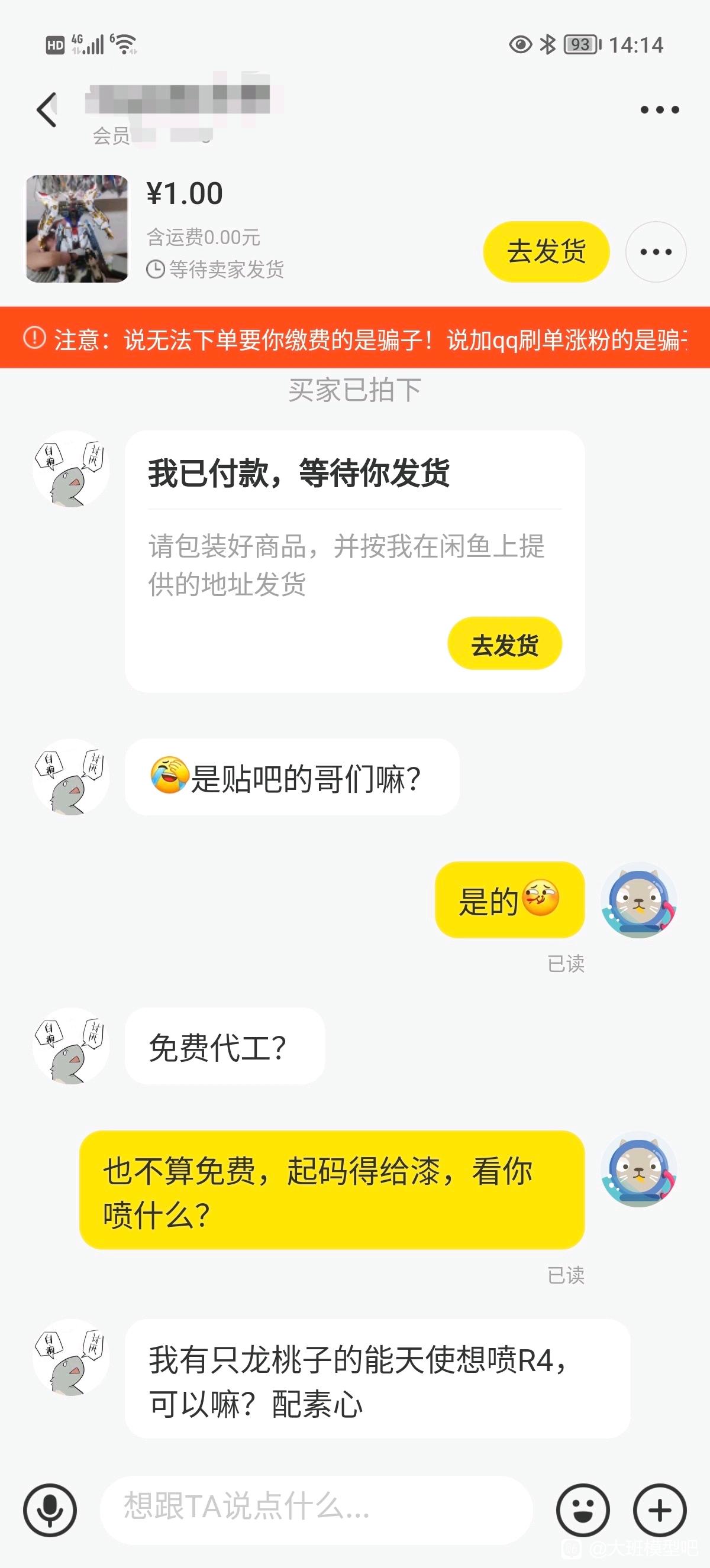Open more order options beside 去发货
710x1568 pixels.
click(656, 251)
